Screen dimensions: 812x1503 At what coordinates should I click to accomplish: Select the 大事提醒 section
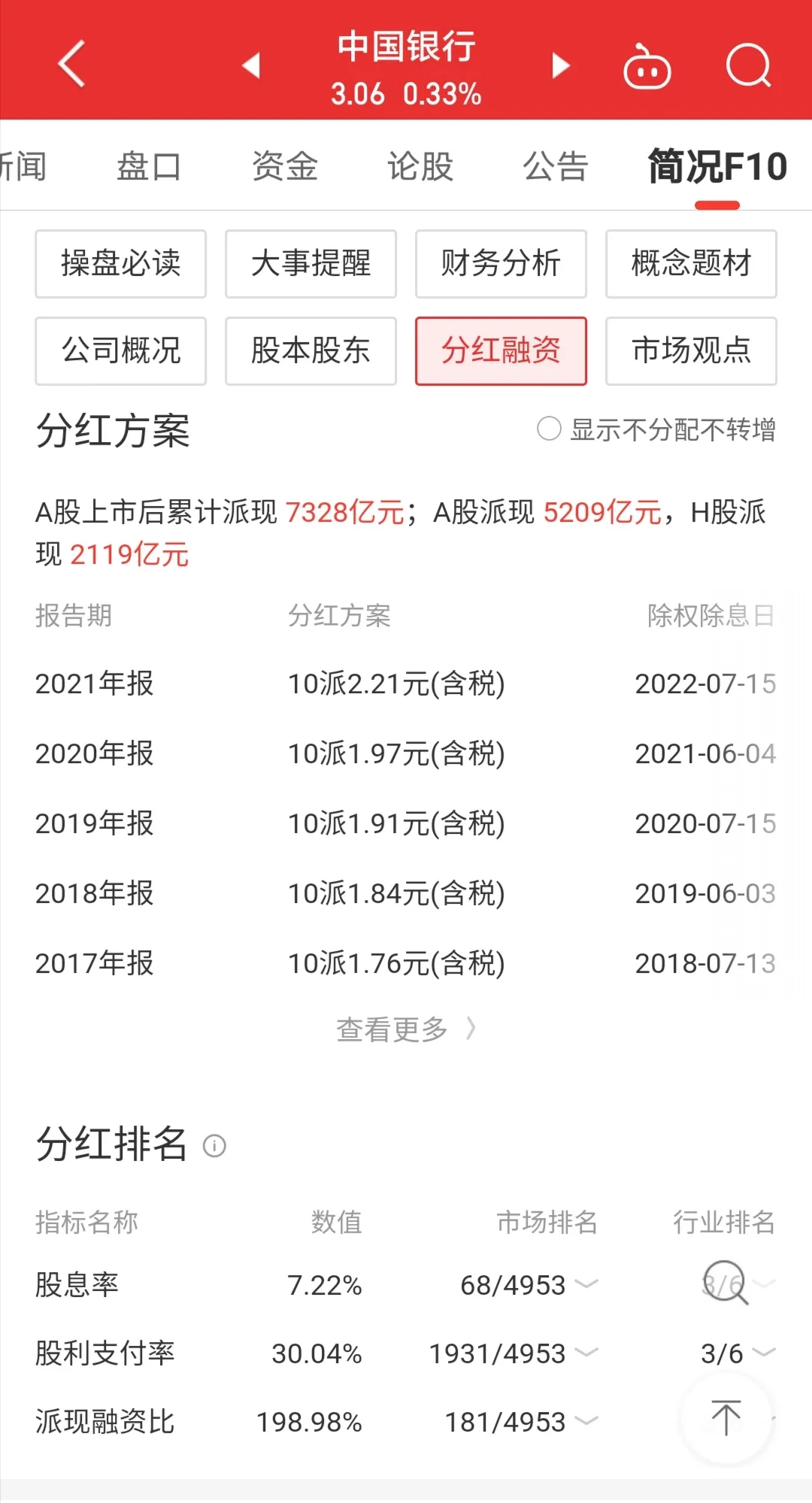[x=311, y=264]
